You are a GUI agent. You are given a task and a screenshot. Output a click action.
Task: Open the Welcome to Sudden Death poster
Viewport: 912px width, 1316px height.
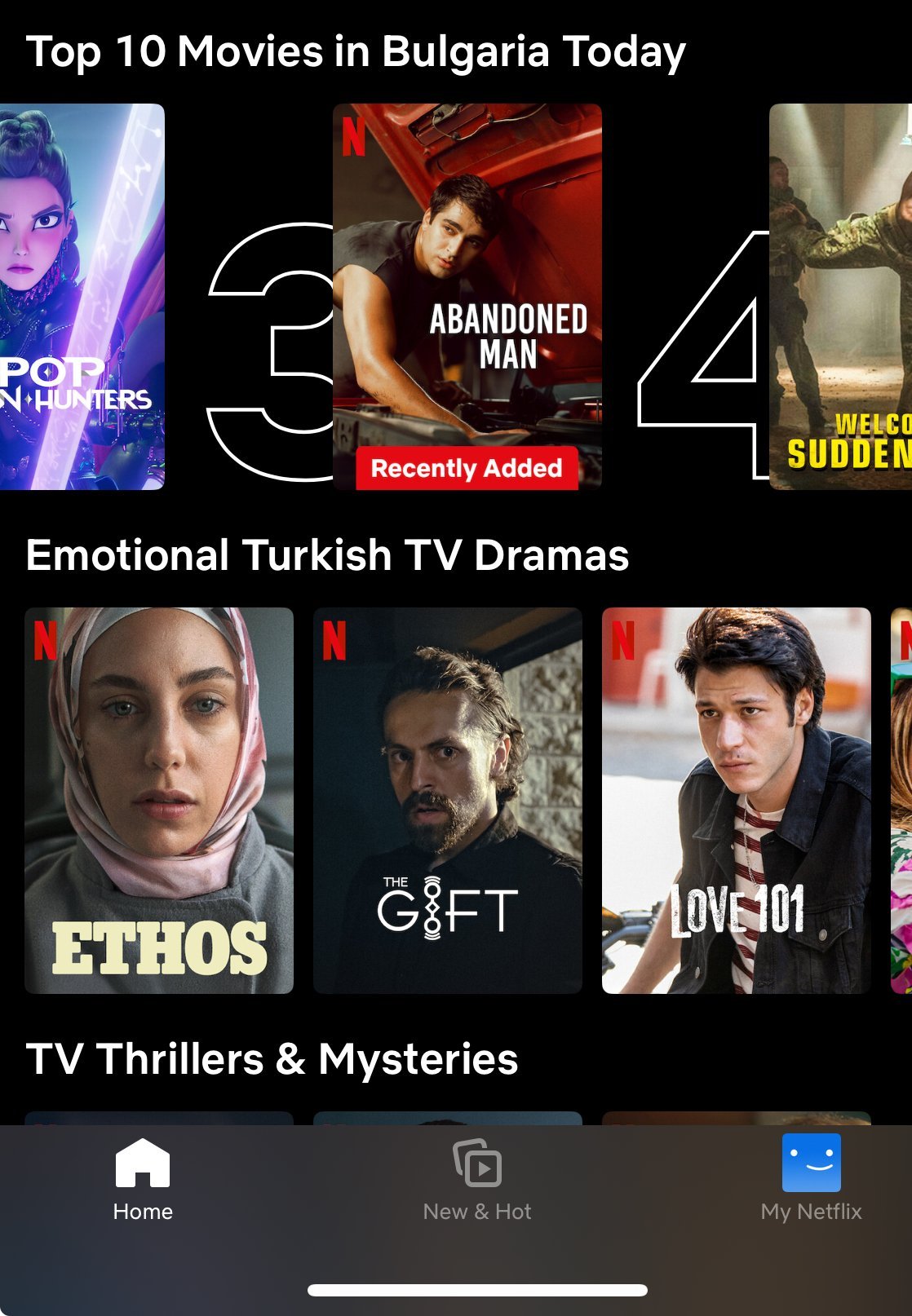click(840, 297)
